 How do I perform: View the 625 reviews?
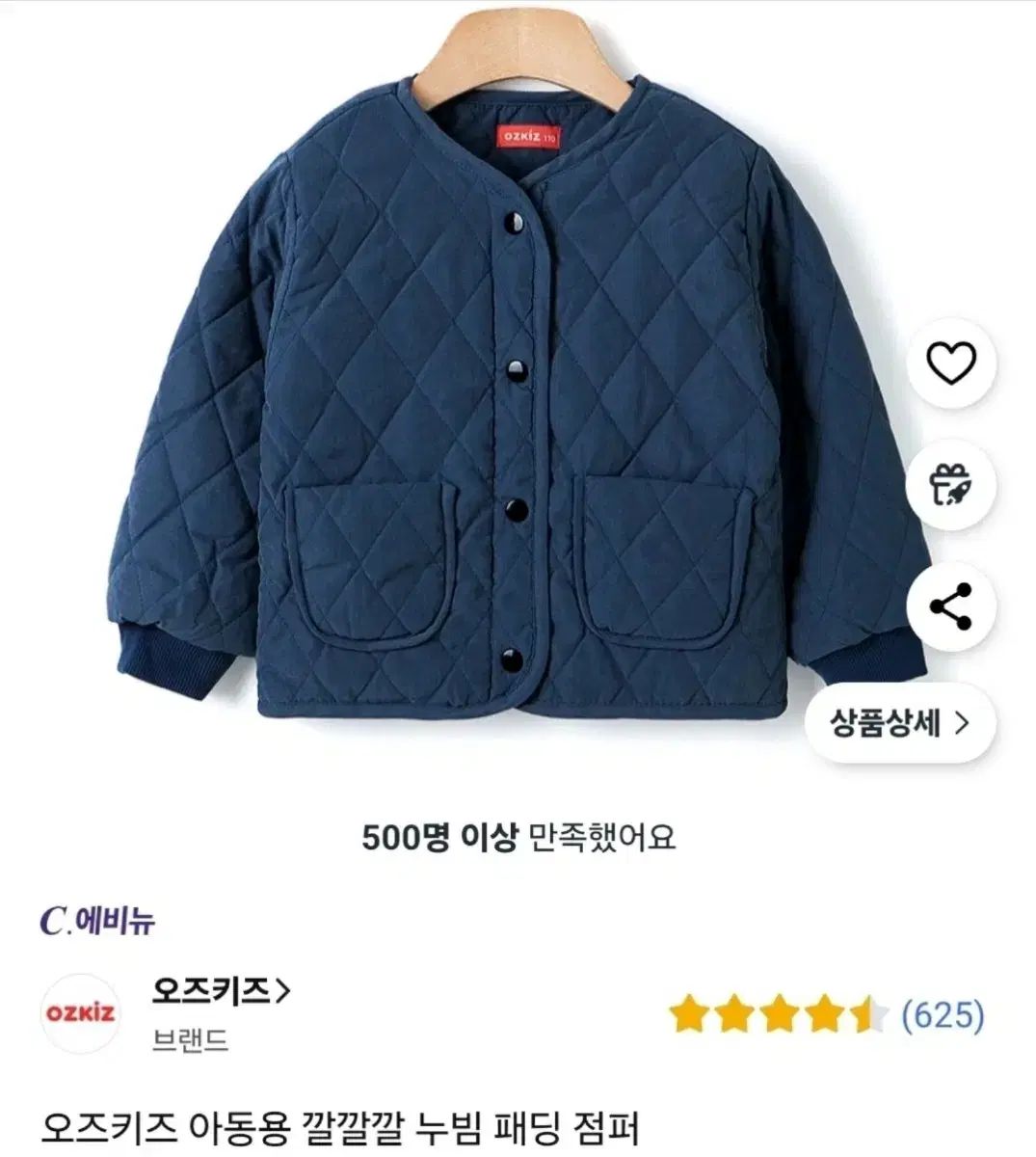942,1014
